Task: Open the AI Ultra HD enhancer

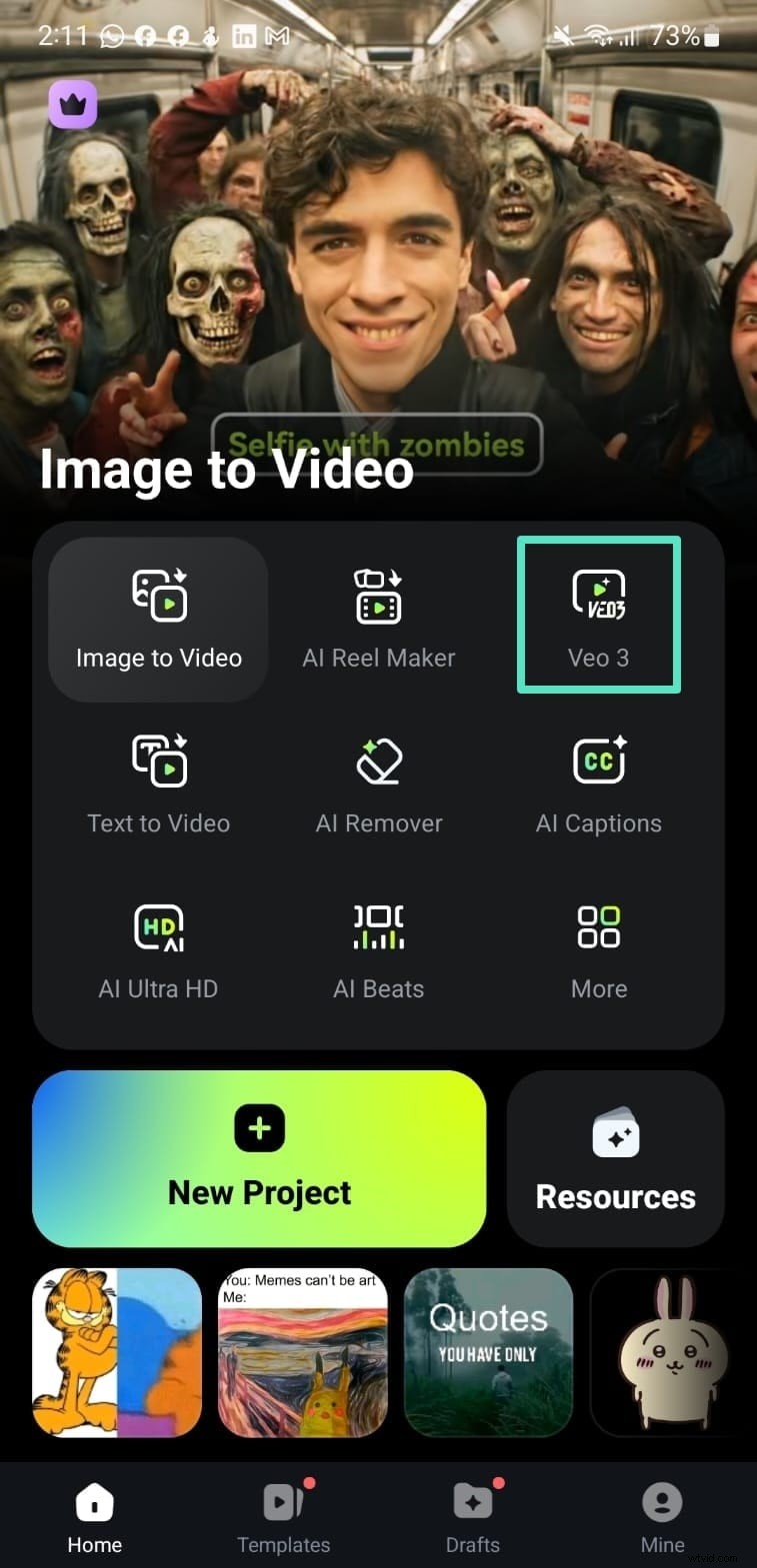Action: pos(158,949)
